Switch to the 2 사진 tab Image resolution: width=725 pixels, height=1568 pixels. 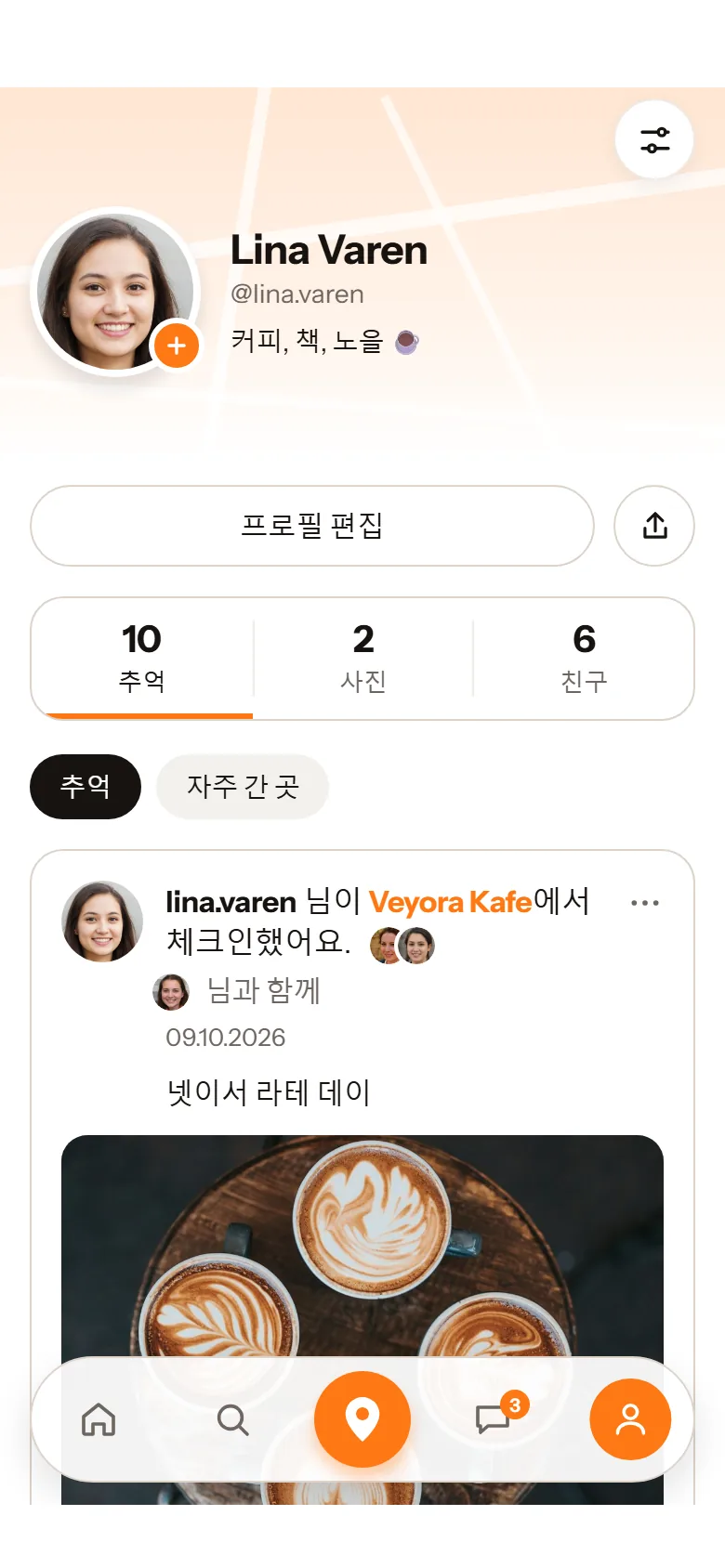tap(363, 659)
